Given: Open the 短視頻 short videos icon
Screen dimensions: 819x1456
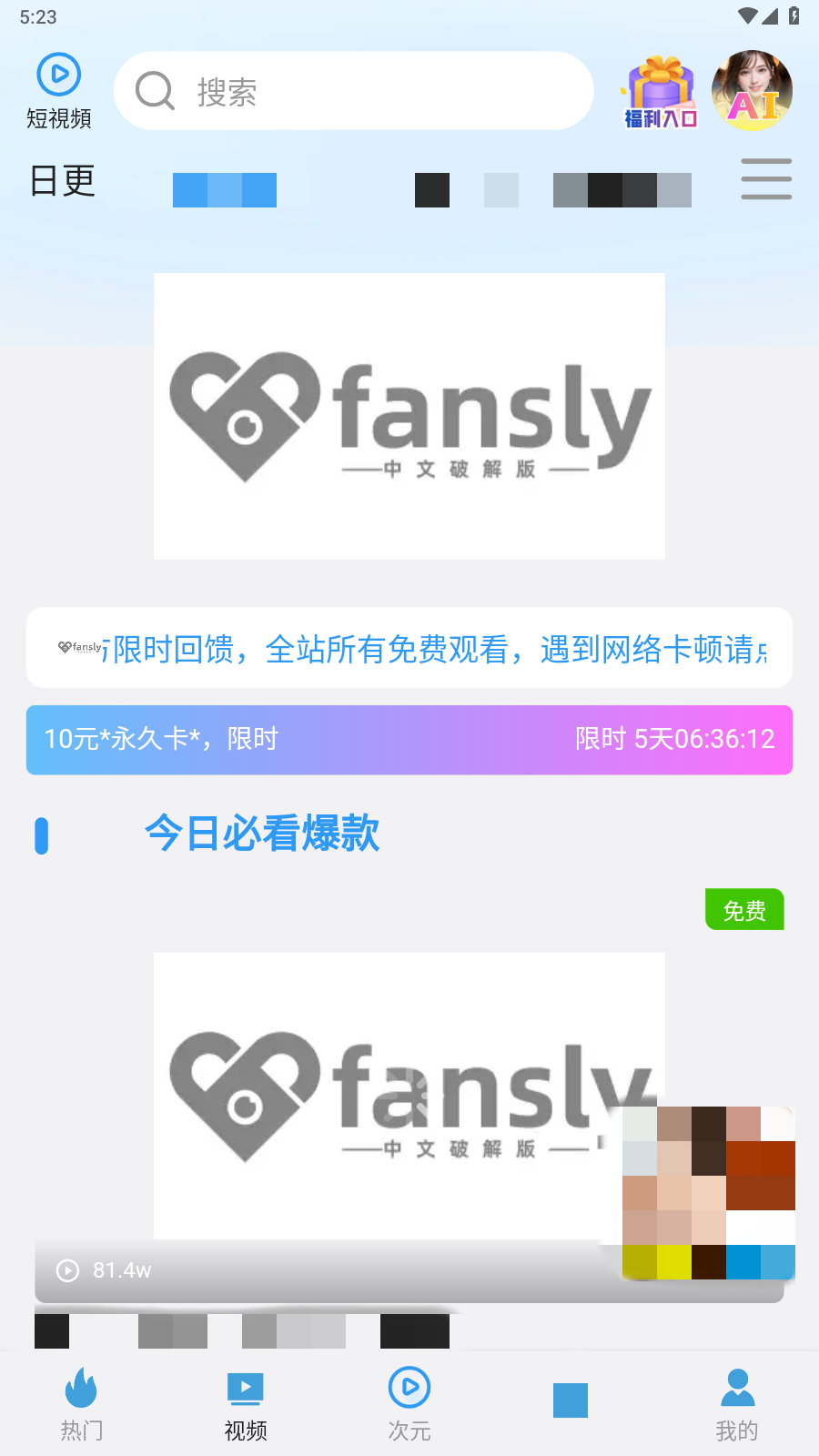Looking at the screenshot, I should 59,91.
